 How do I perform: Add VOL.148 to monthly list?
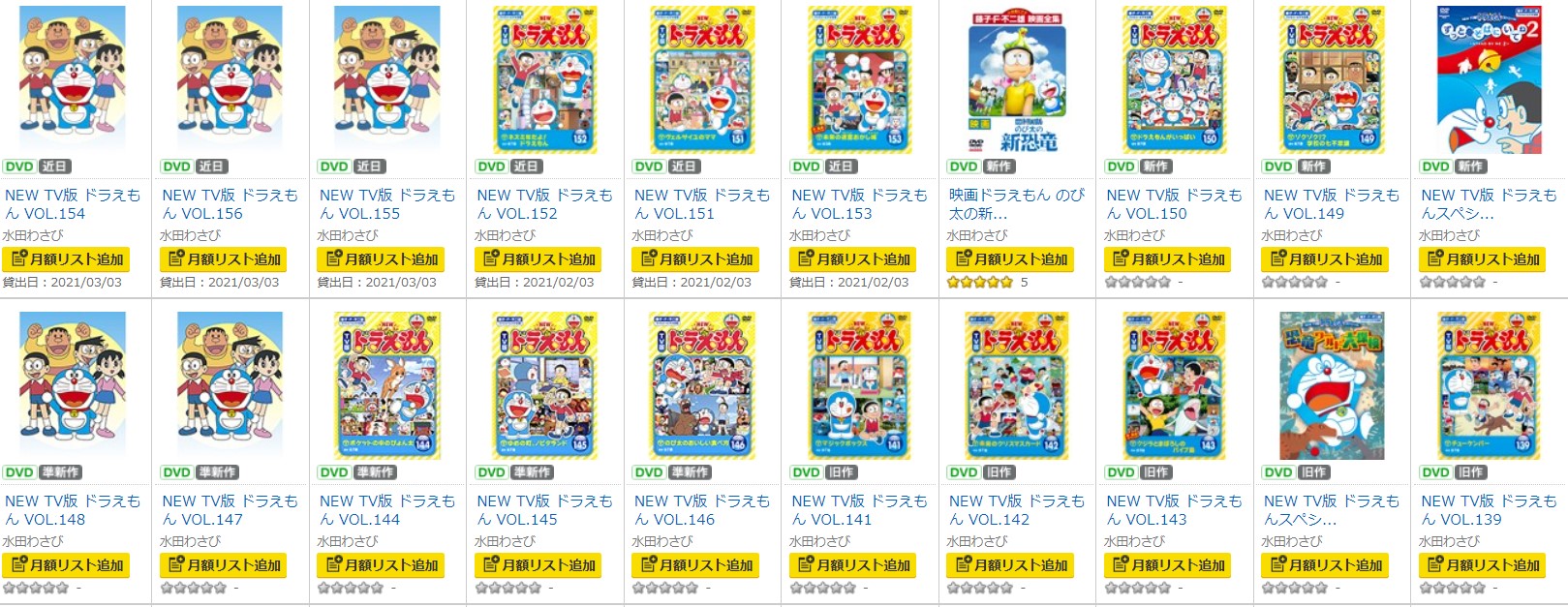tap(66, 565)
